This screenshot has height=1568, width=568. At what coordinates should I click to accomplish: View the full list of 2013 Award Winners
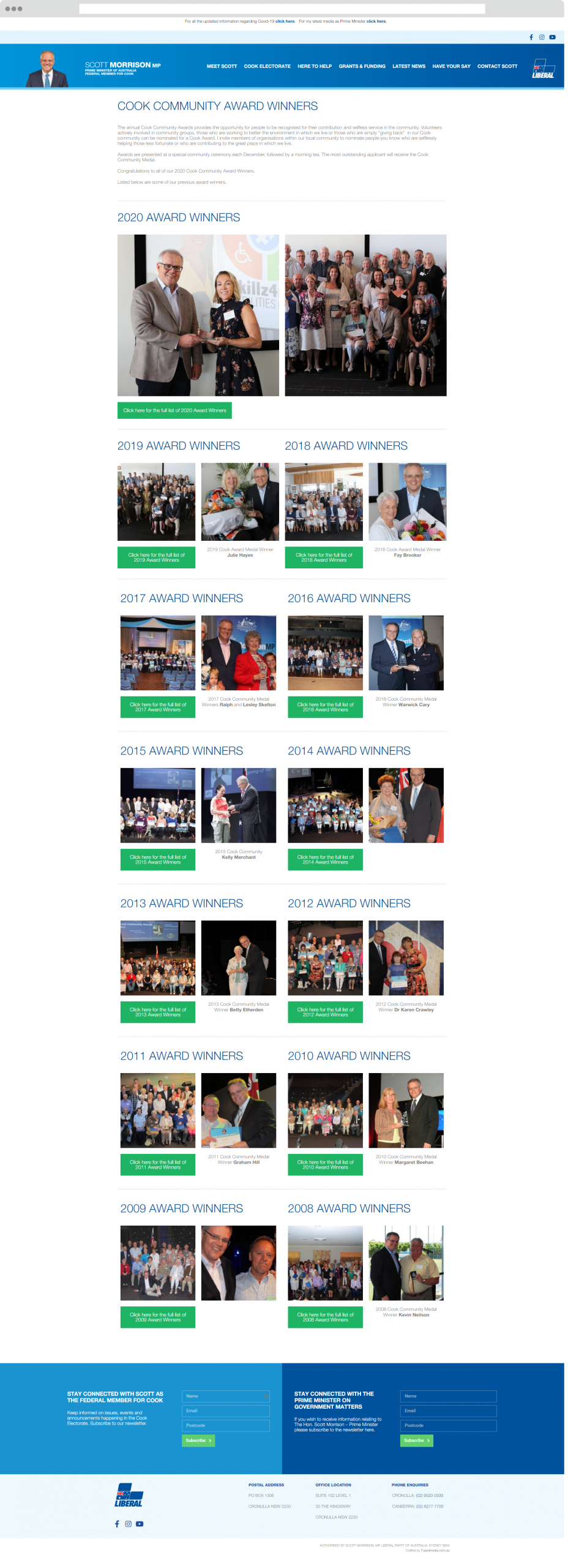pos(157,1012)
